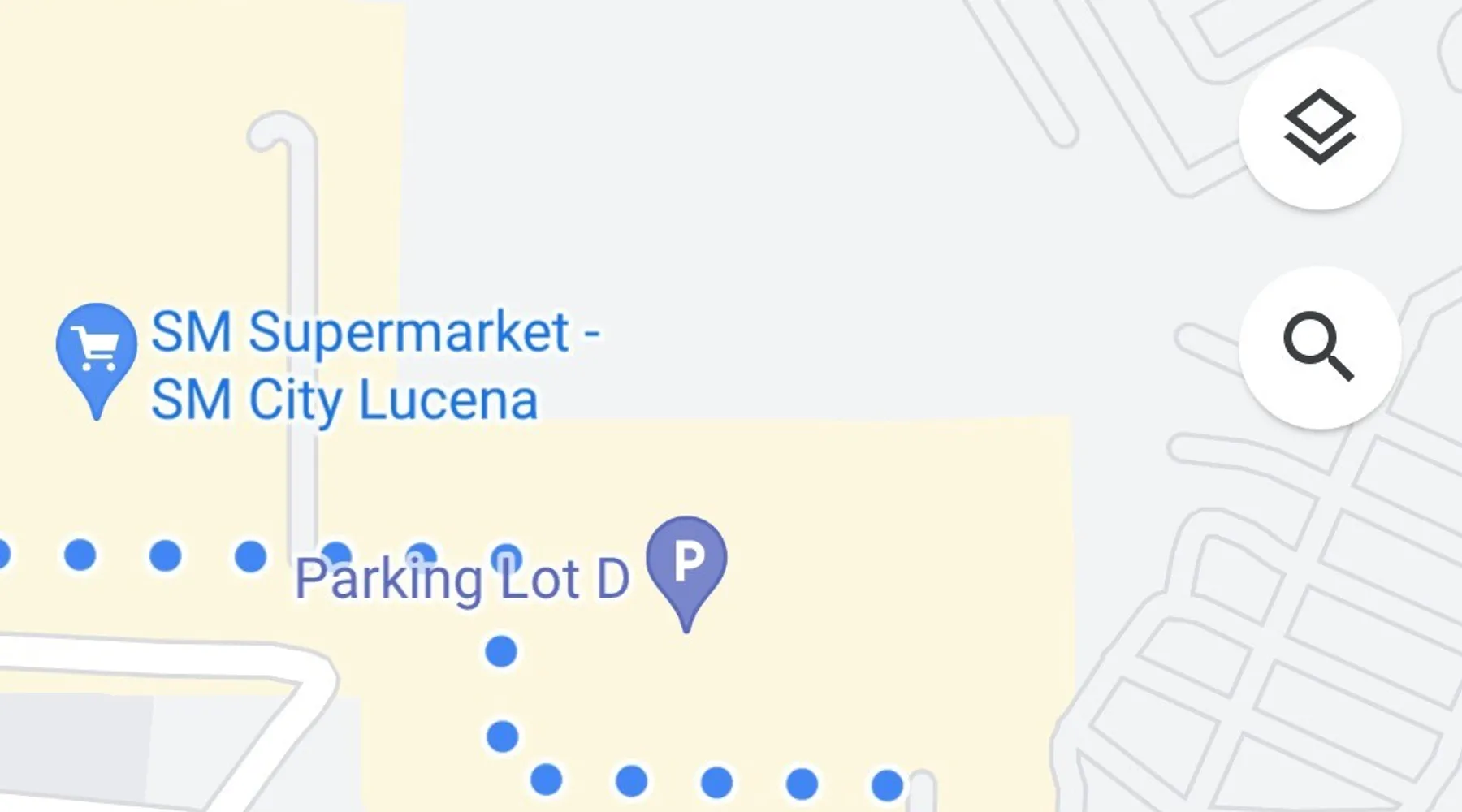This screenshot has width=1462, height=812.
Task: Open the map layers button
Action: tap(1319, 128)
